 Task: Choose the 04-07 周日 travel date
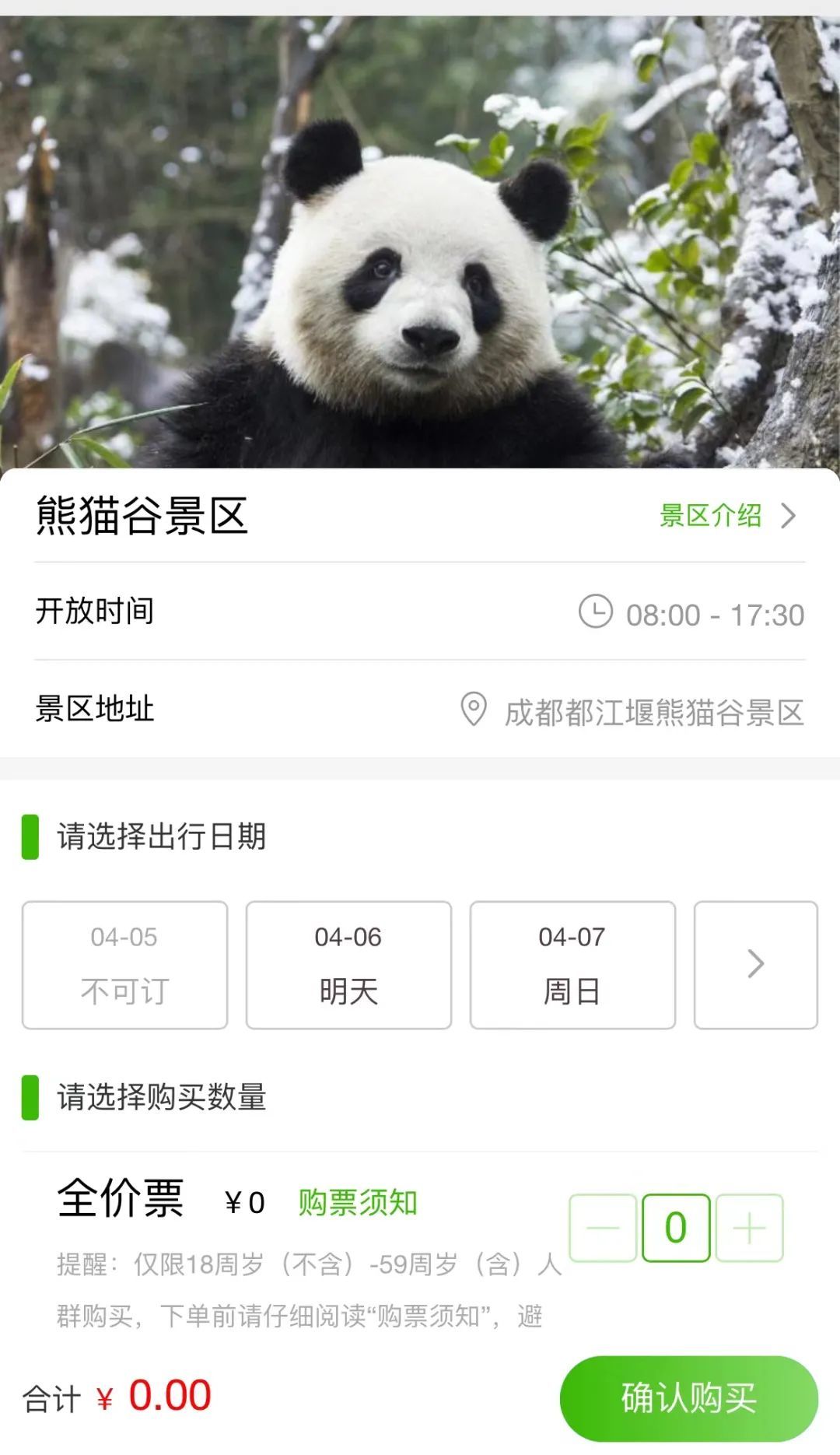pos(572,965)
